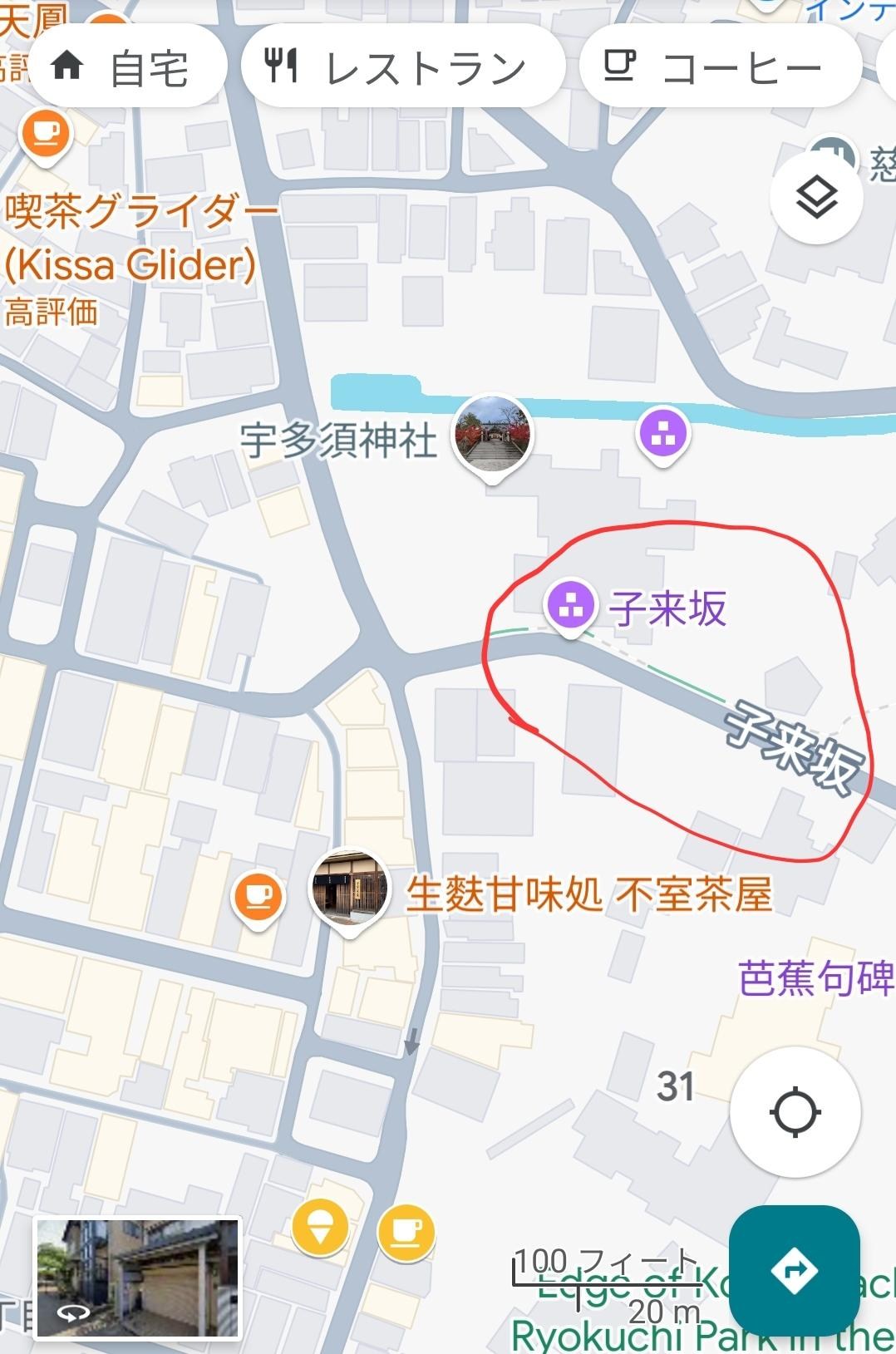Tap the yellow coffee cup pin
This screenshot has height=1354, width=896.
tap(406, 1231)
